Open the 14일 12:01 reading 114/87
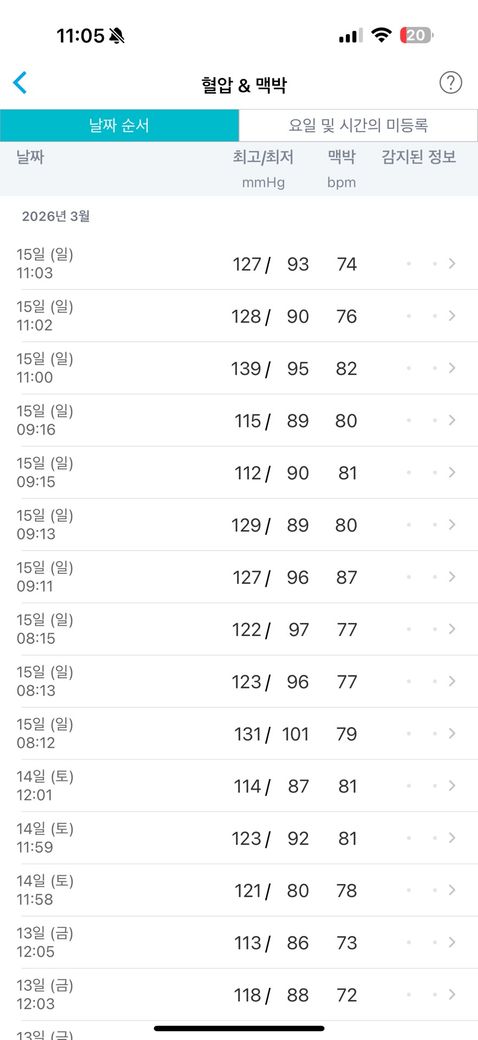 [x=239, y=787]
